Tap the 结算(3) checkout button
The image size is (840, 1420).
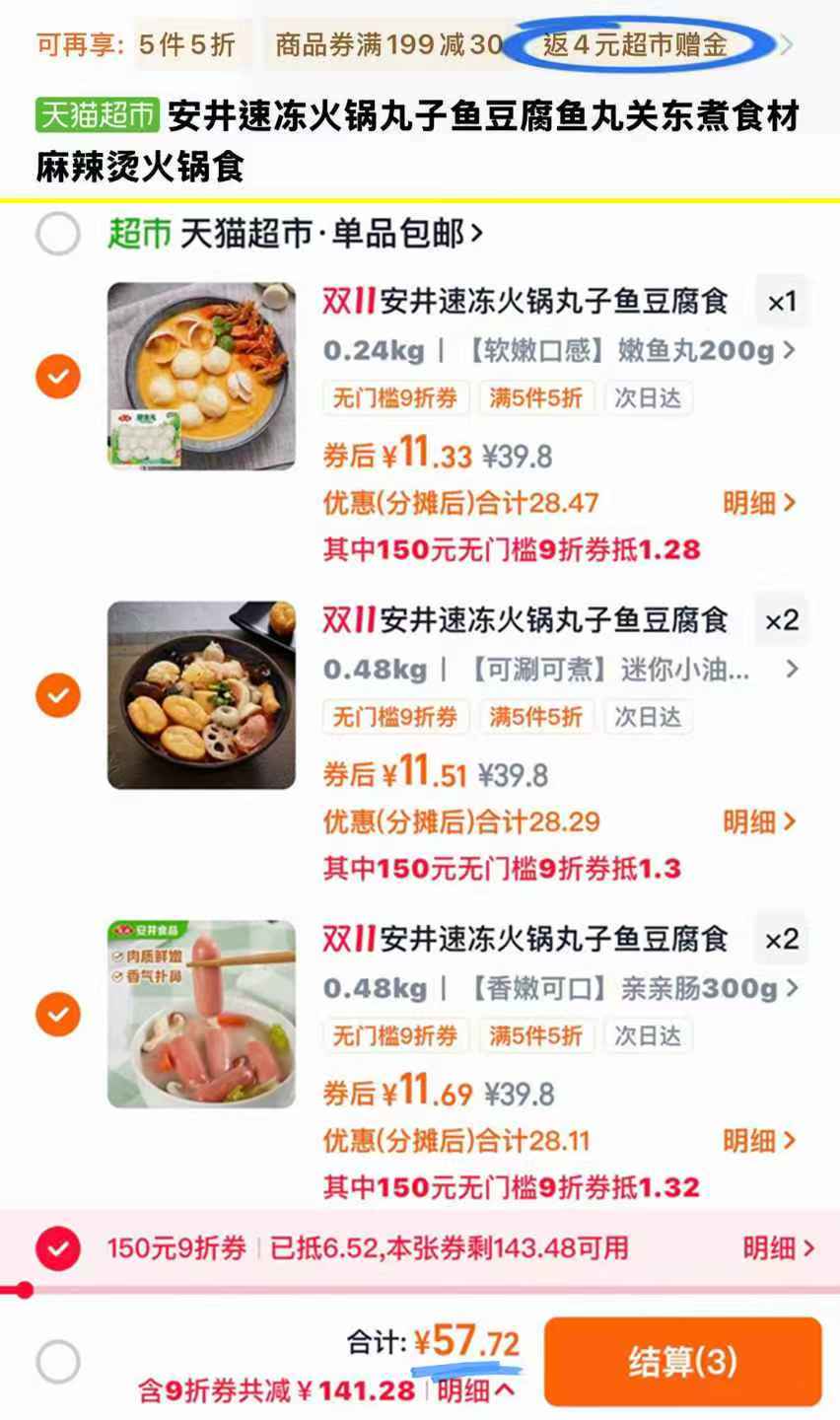coord(684,1362)
